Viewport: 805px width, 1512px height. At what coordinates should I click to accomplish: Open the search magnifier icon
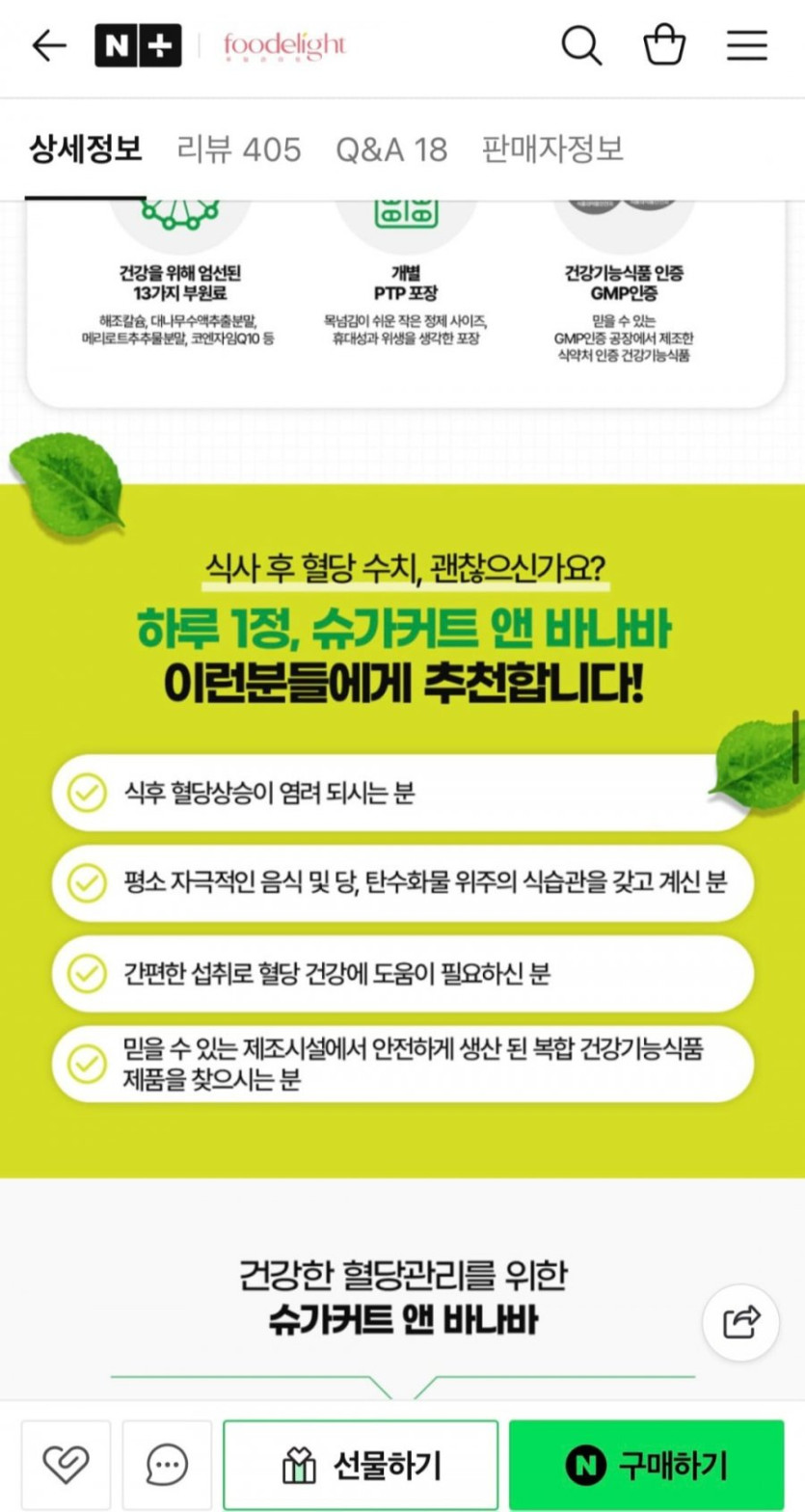[581, 45]
